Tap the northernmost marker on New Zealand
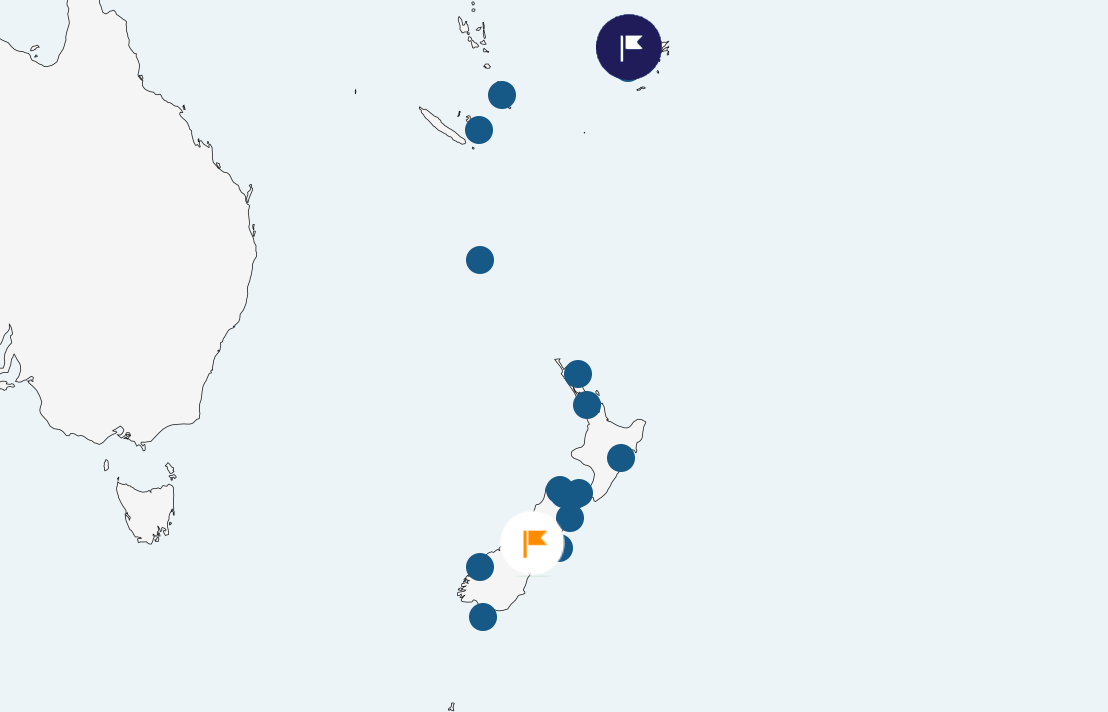This screenshot has width=1108, height=712. (578, 374)
